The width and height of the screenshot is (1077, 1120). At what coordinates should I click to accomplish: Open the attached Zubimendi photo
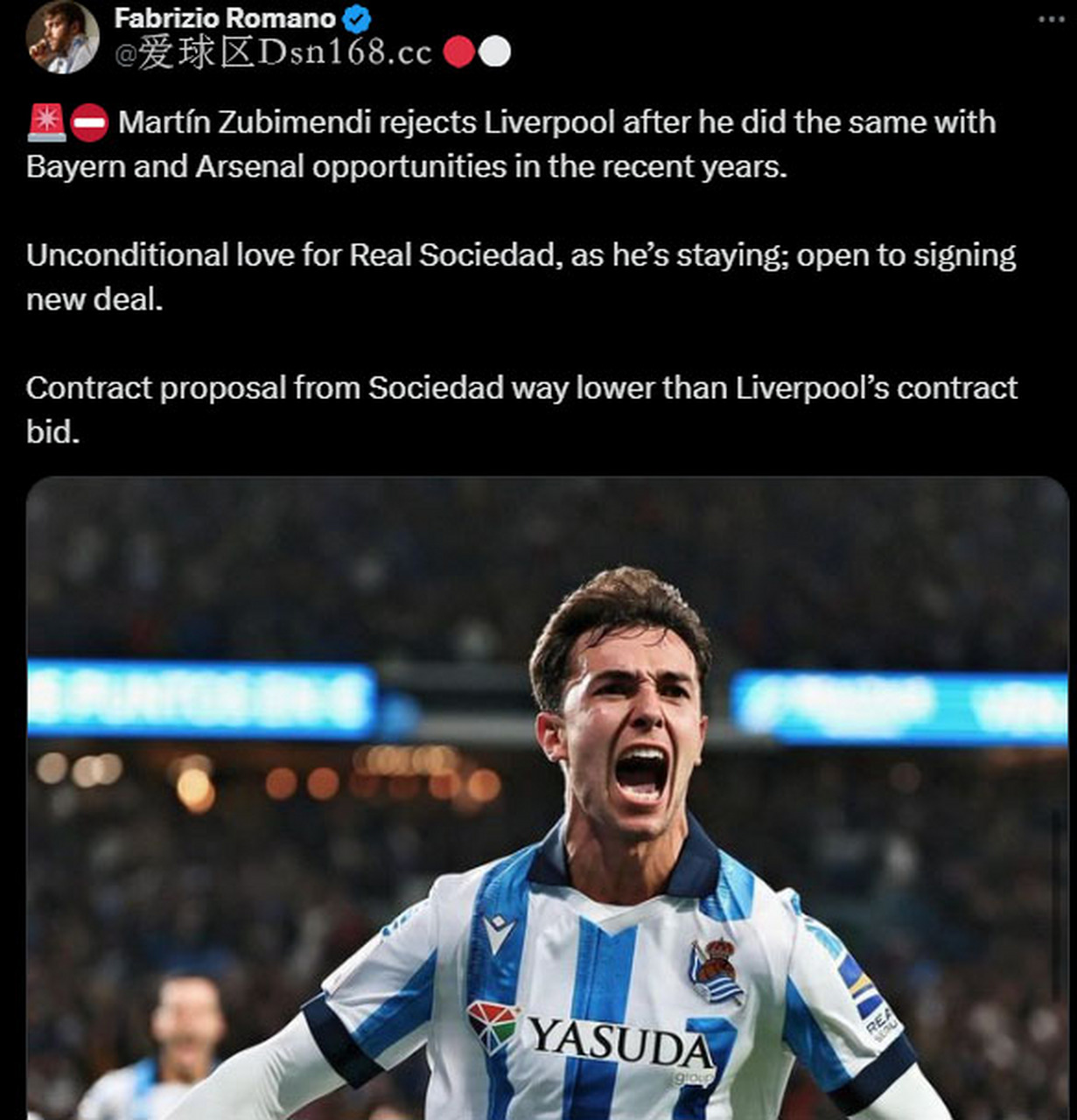[547, 796]
